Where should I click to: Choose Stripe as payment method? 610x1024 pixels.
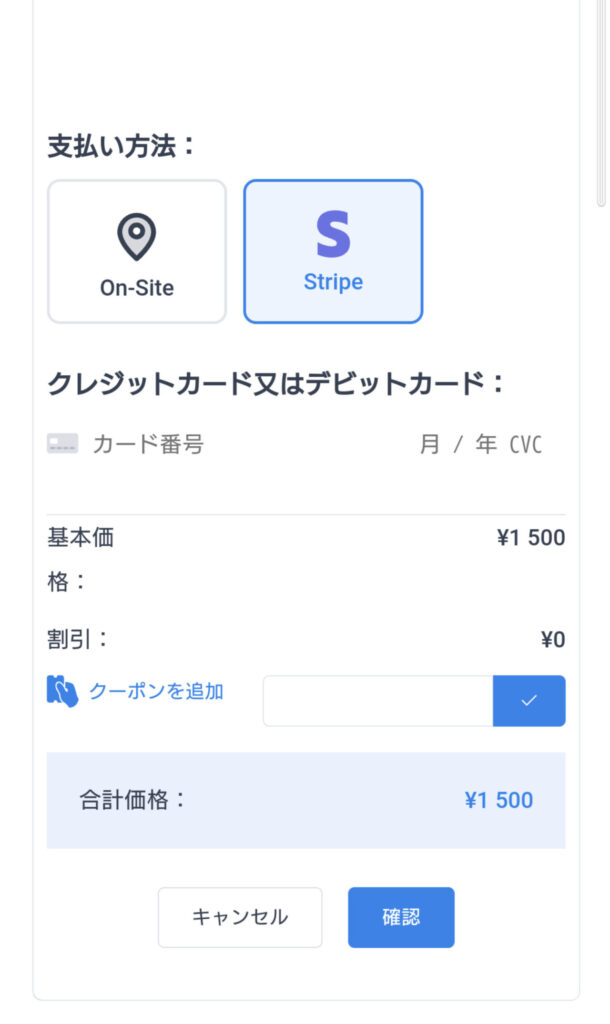pyautogui.click(x=333, y=251)
